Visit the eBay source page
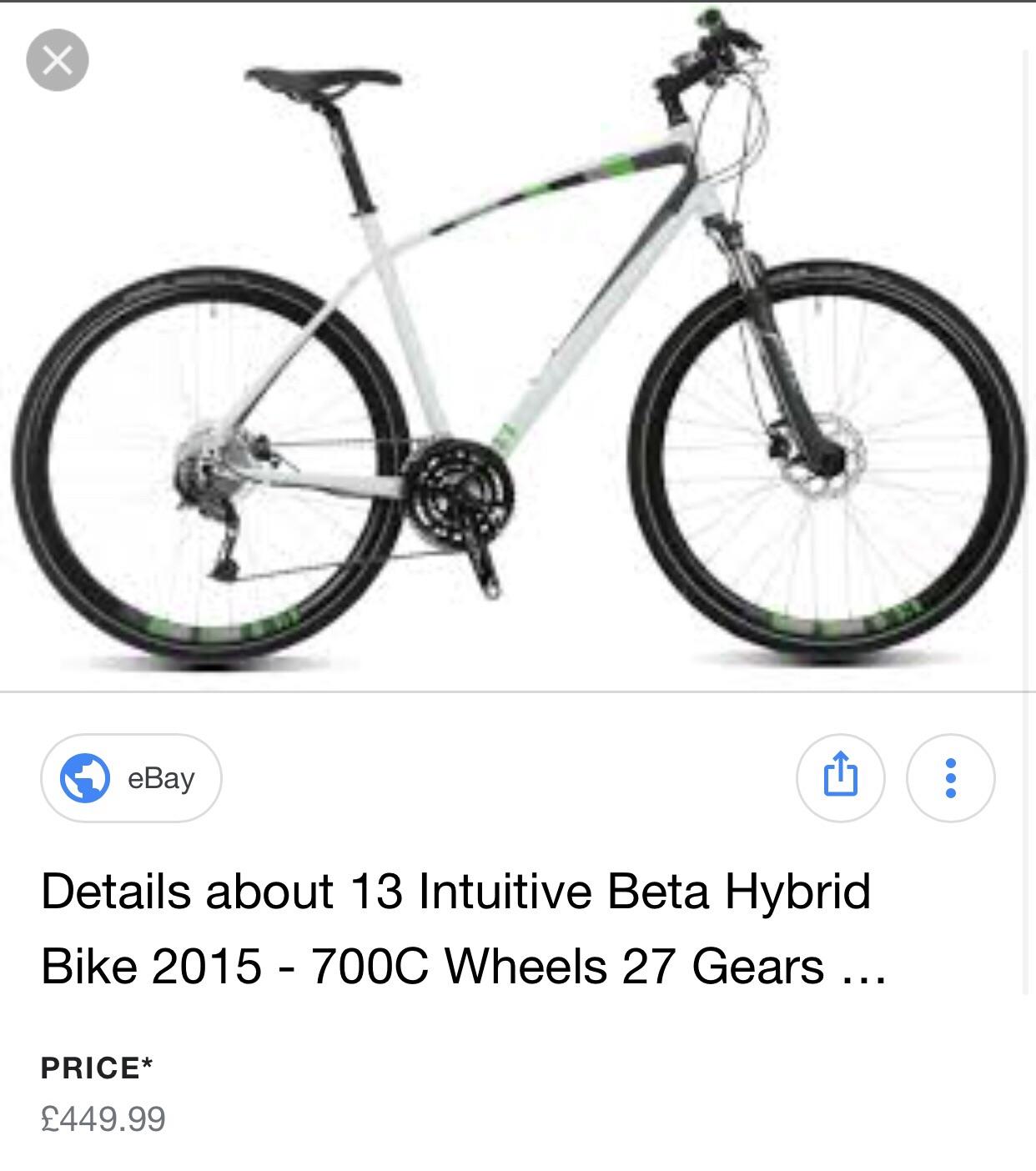The image size is (1036, 1171). (x=131, y=778)
